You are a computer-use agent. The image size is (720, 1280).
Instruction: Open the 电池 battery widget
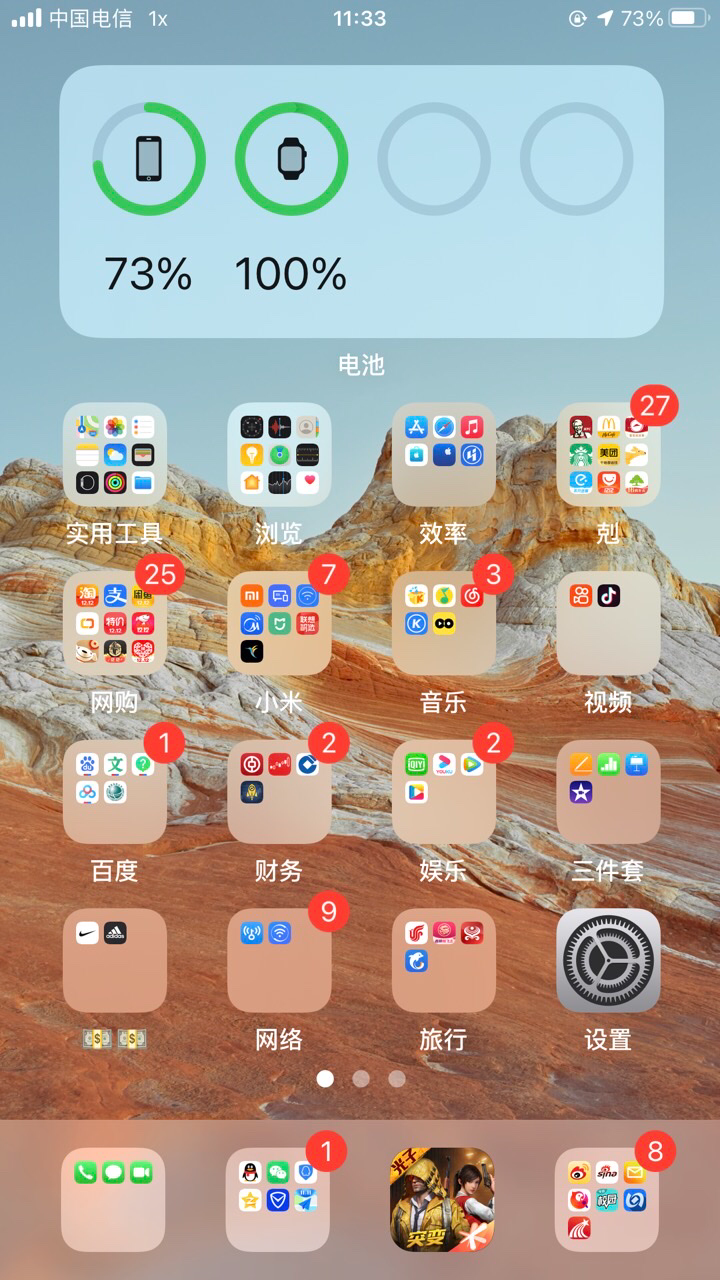point(360,200)
